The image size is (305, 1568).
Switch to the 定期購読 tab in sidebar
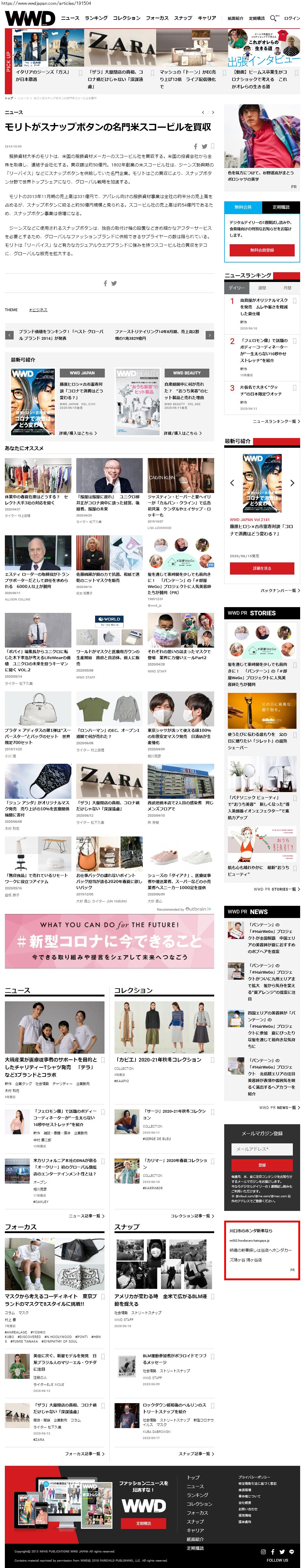coord(281,207)
